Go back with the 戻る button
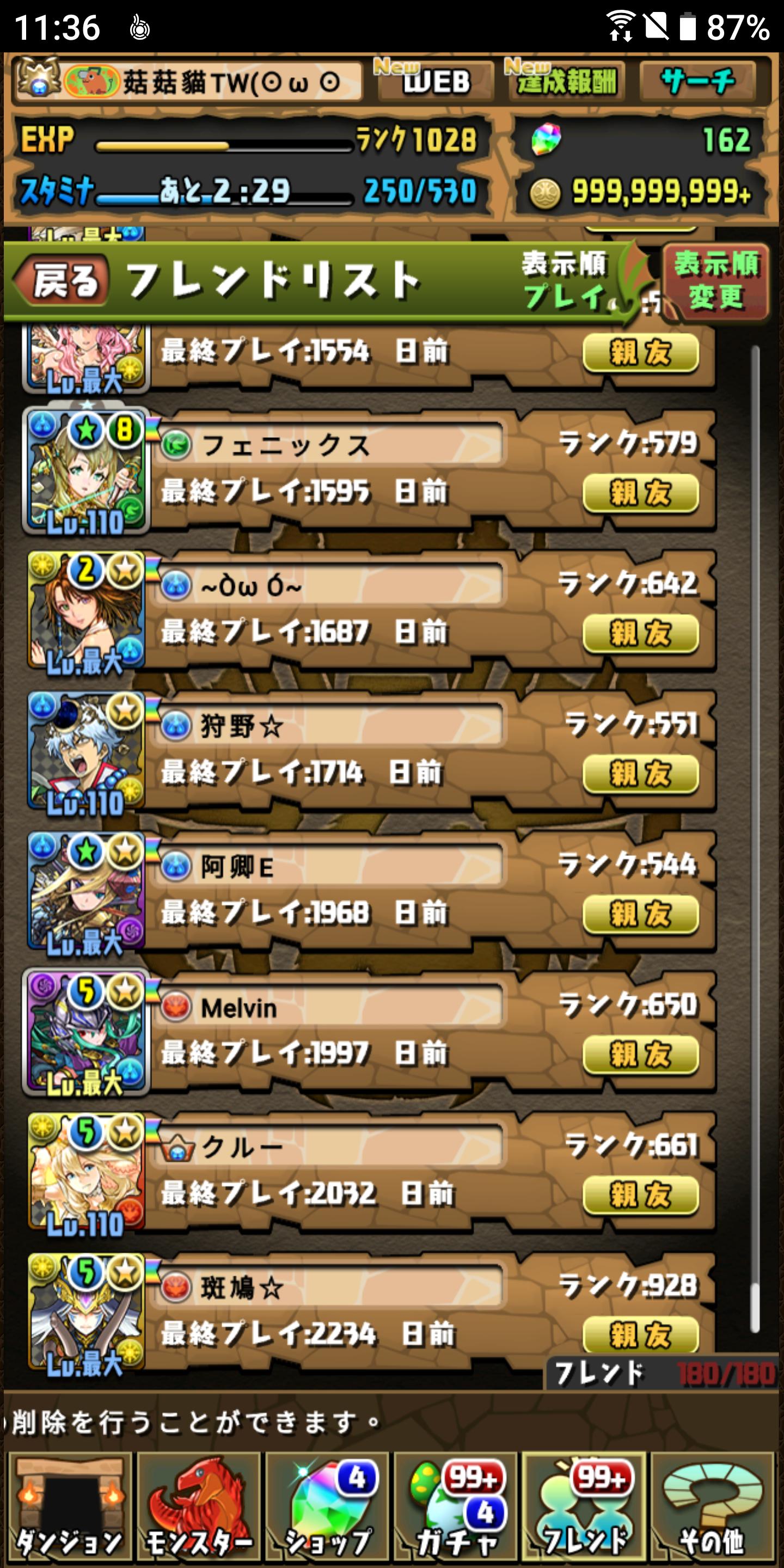 [61, 281]
